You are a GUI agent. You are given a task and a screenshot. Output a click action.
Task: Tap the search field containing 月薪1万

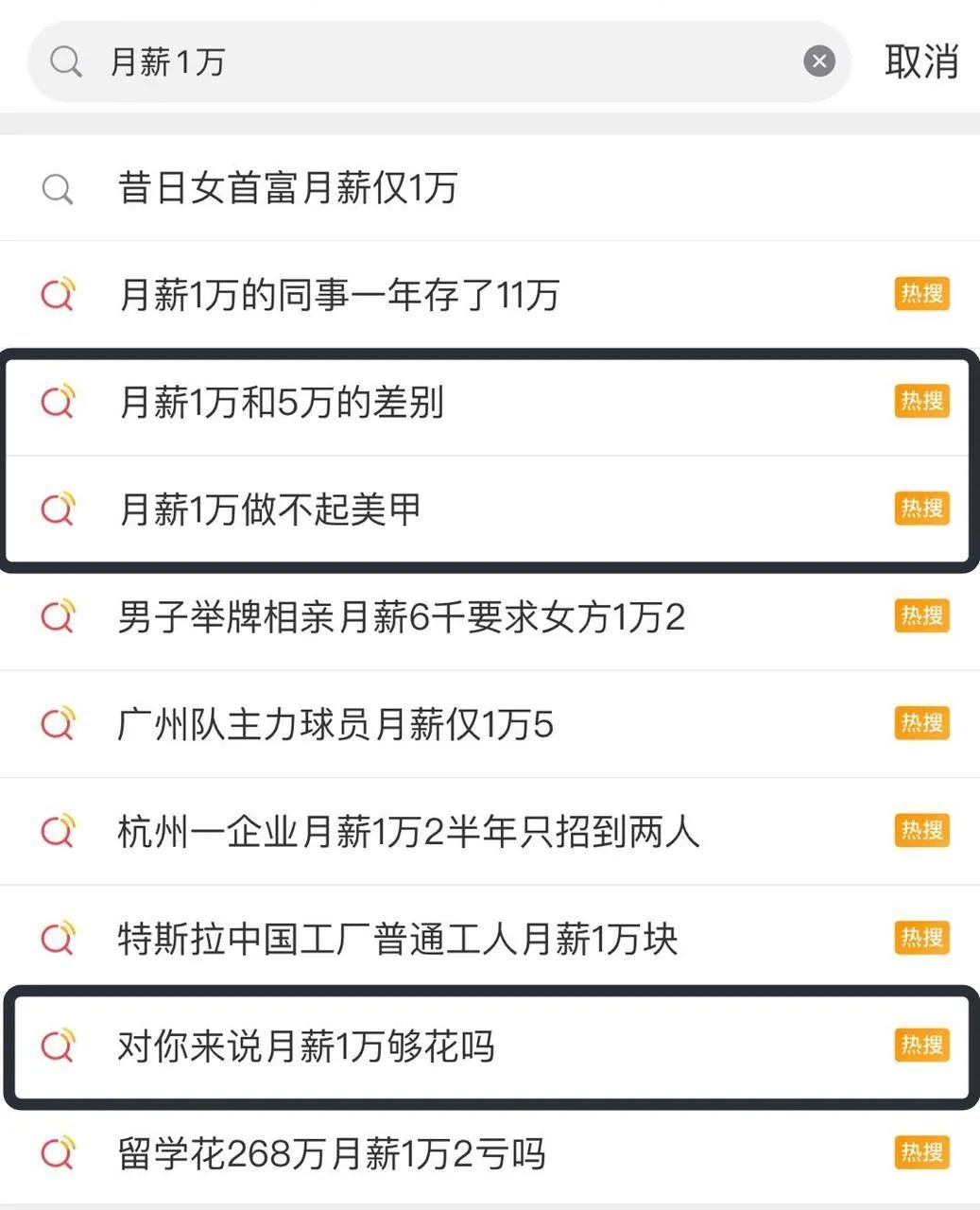pyautogui.click(x=425, y=62)
